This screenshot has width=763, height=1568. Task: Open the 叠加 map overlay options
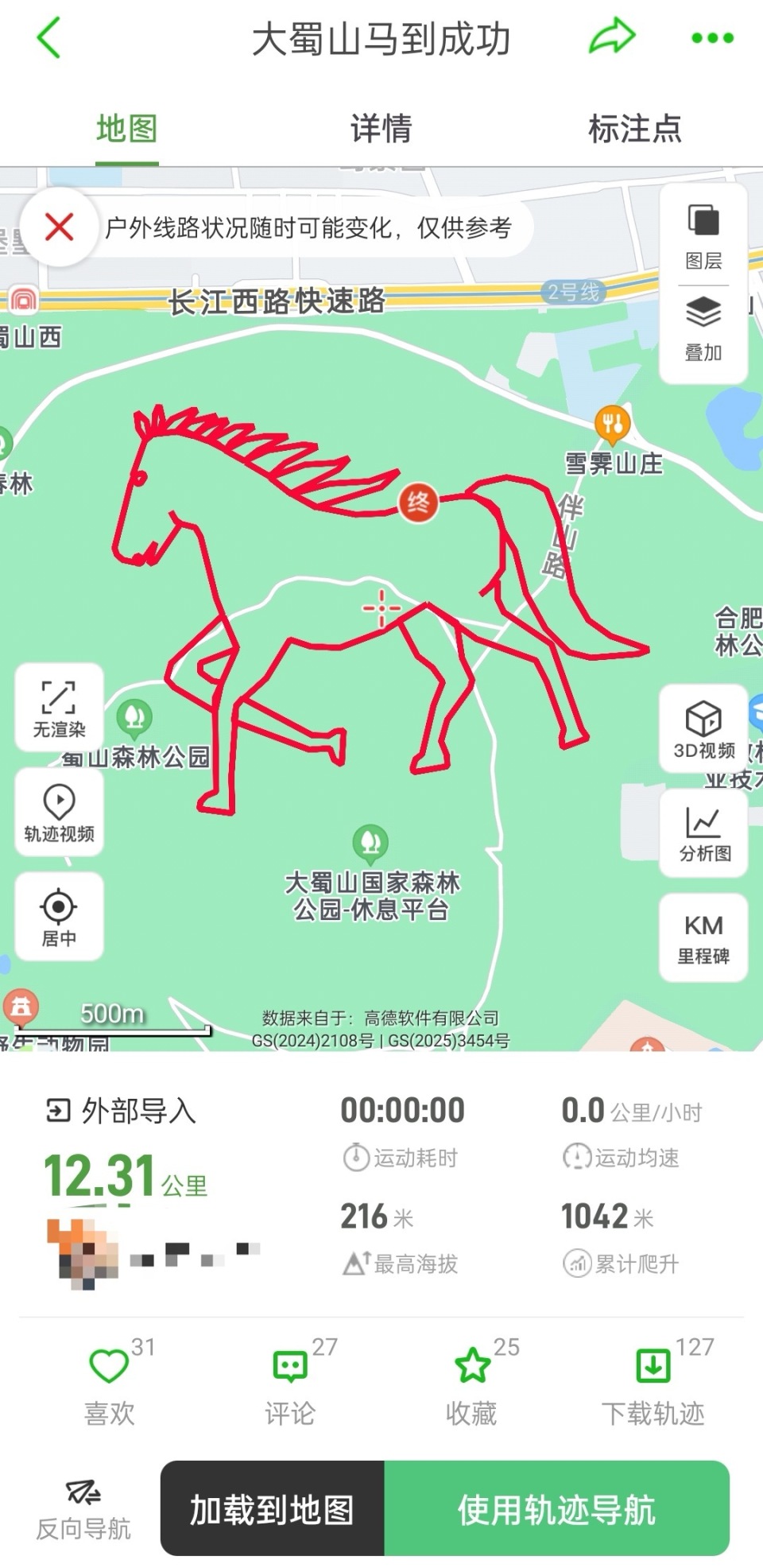tap(703, 328)
